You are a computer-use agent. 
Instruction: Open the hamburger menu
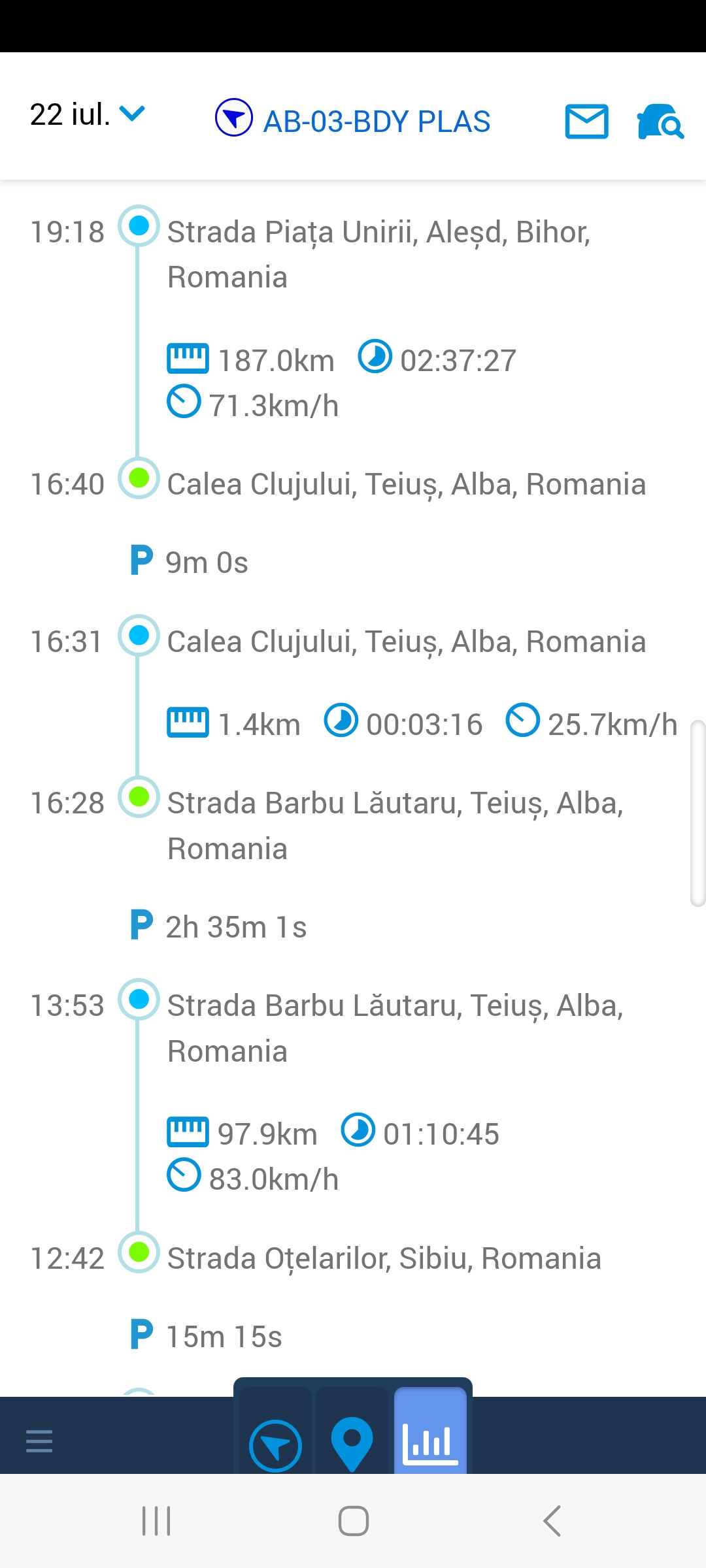(39, 1440)
